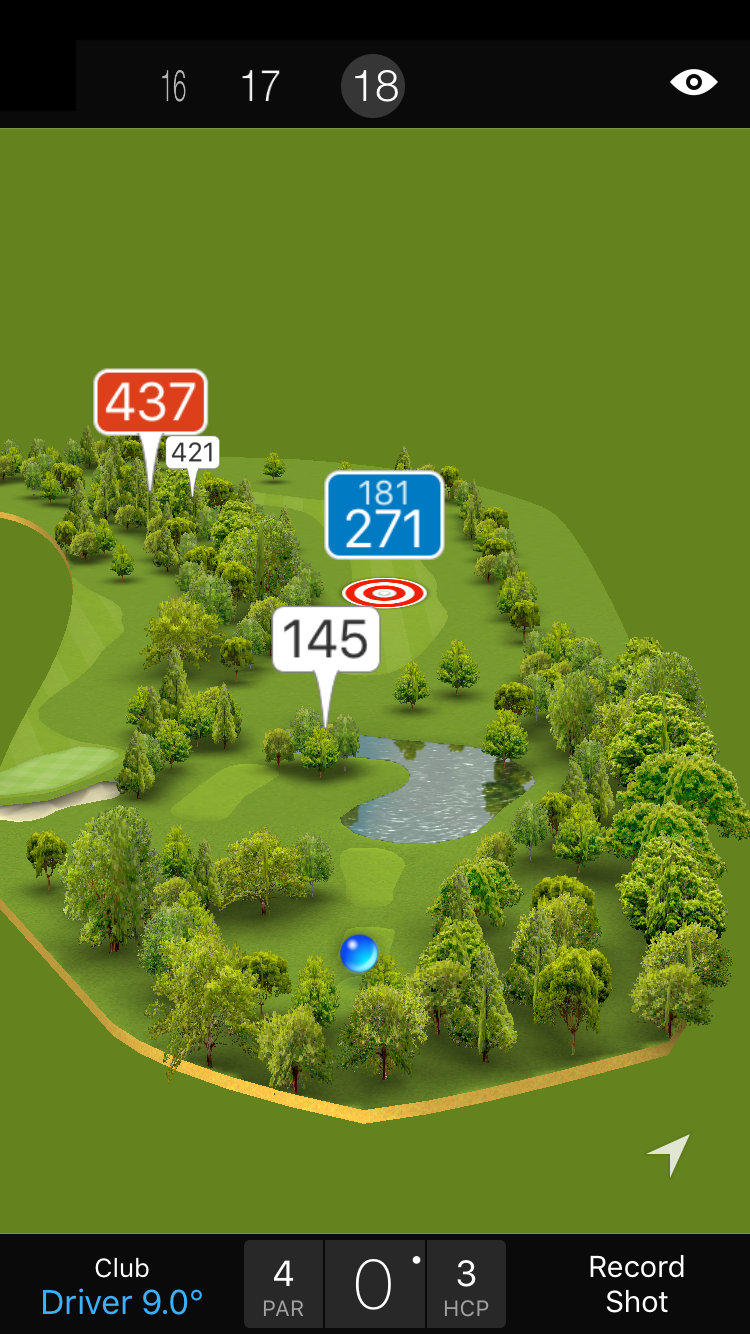Tap the red 437 distance marker
The height and width of the screenshot is (1334, 750).
point(150,402)
